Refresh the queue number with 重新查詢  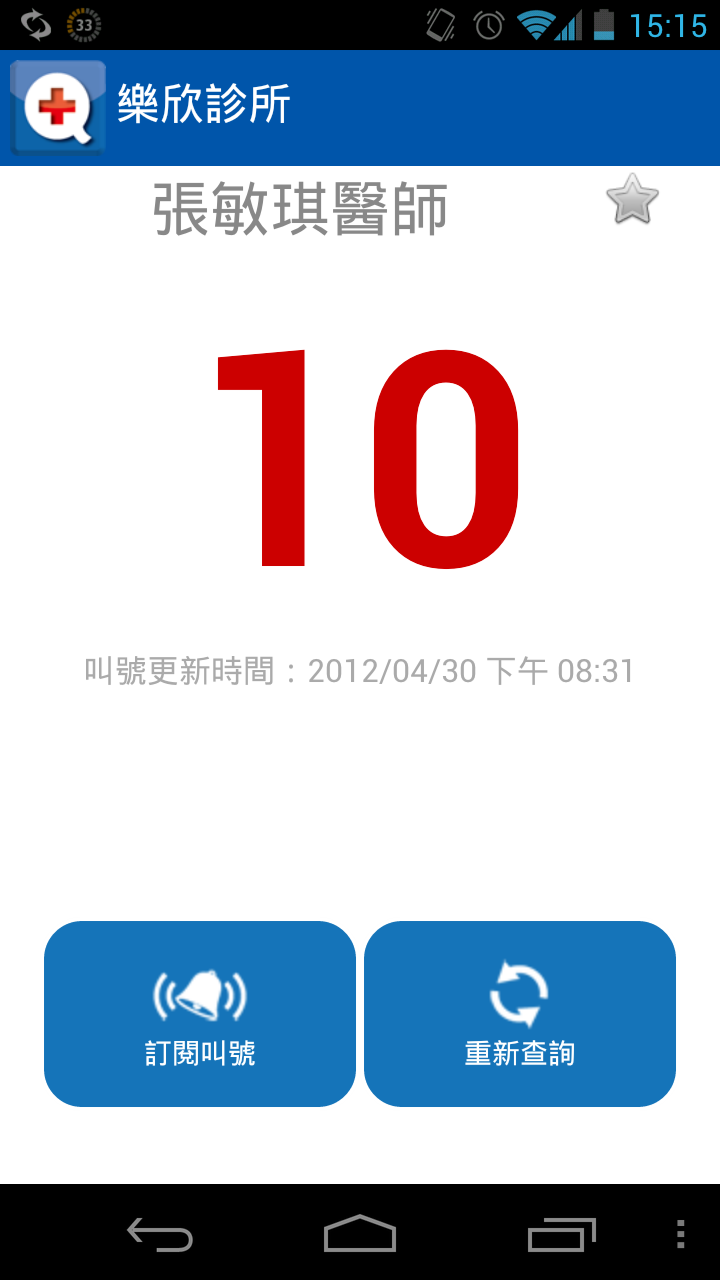[520, 1014]
